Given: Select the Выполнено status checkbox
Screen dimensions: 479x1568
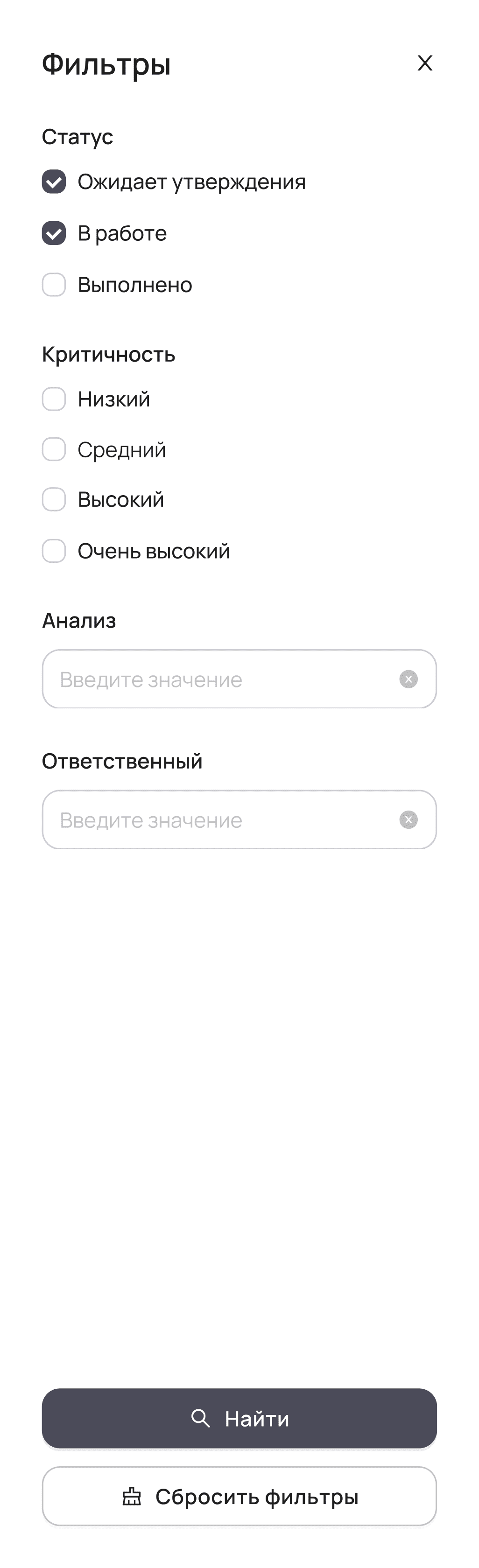Looking at the screenshot, I should 54,284.
